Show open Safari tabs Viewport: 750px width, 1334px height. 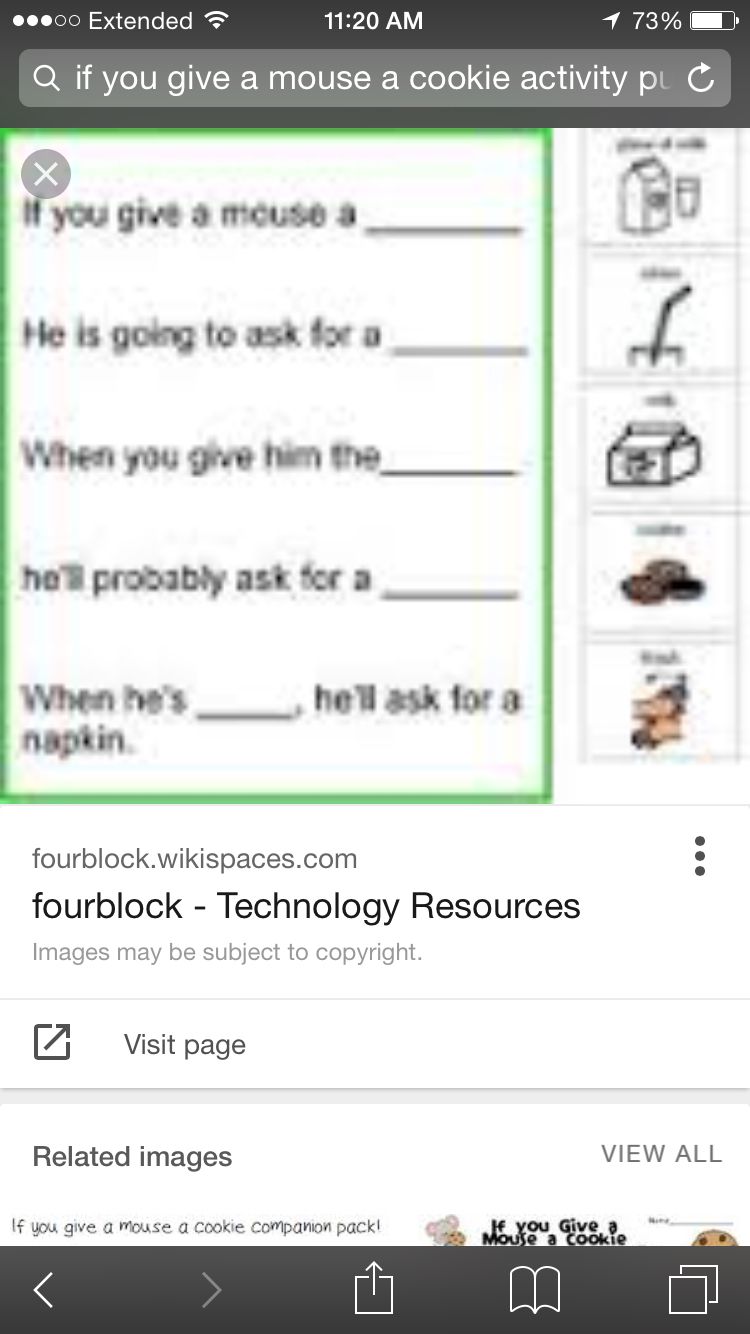click(693, 1290)
